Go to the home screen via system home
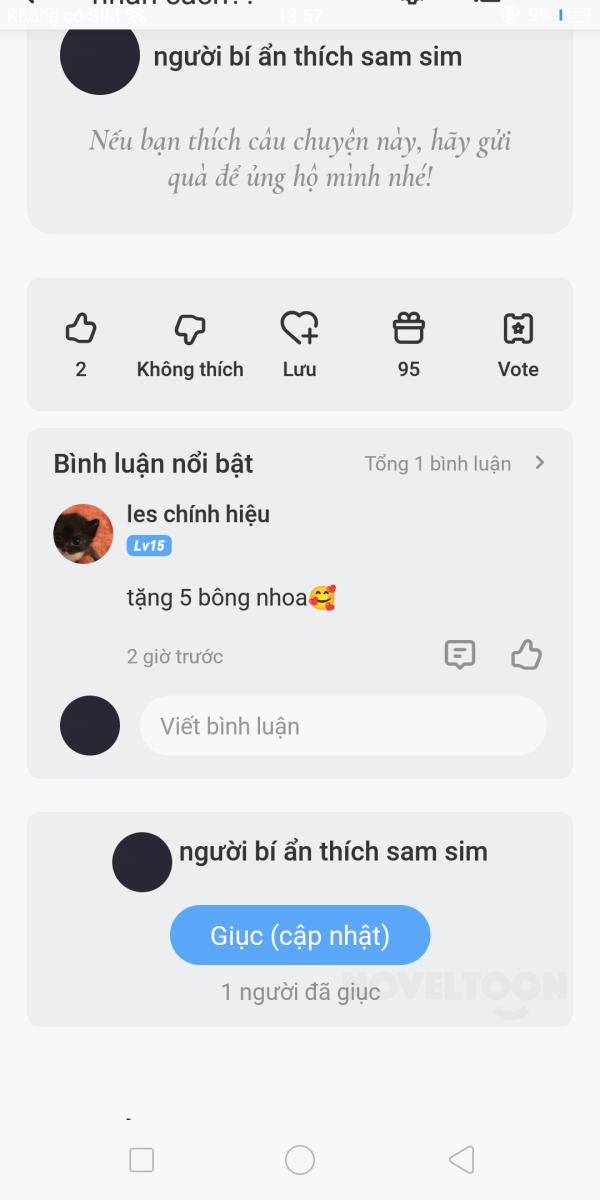 (x=300, y=1160)
